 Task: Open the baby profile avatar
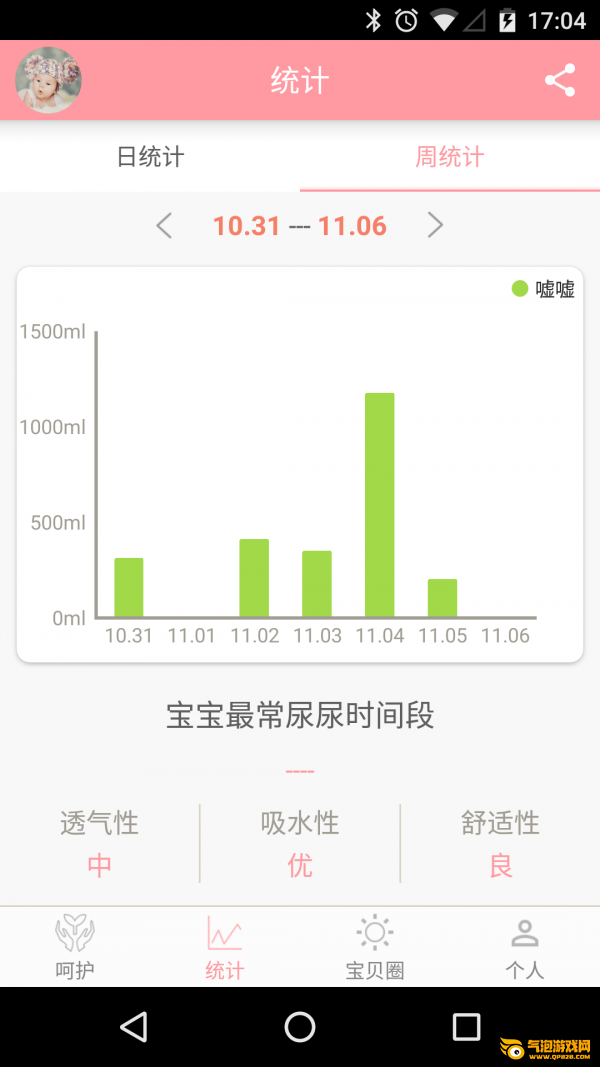coord(48,80)
